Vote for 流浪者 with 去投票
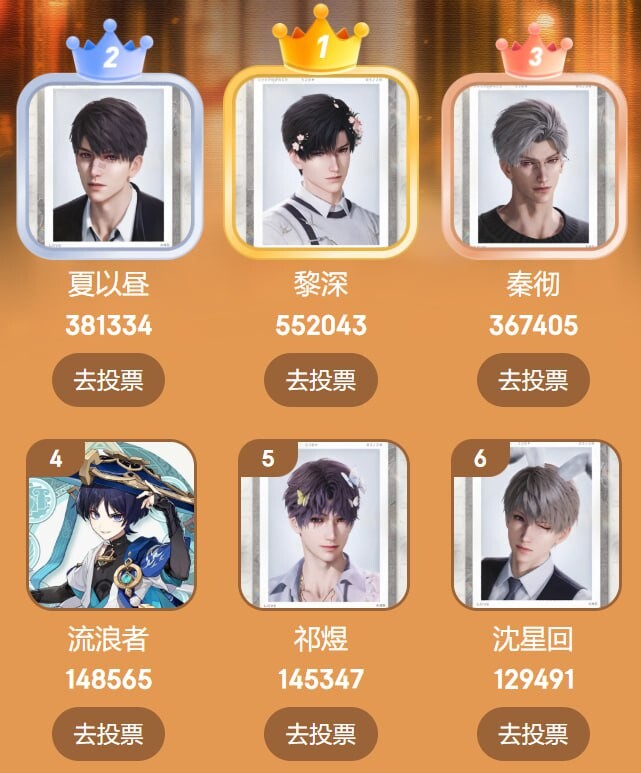The height and width of the screenshot is (773, 641). (108, 734)
